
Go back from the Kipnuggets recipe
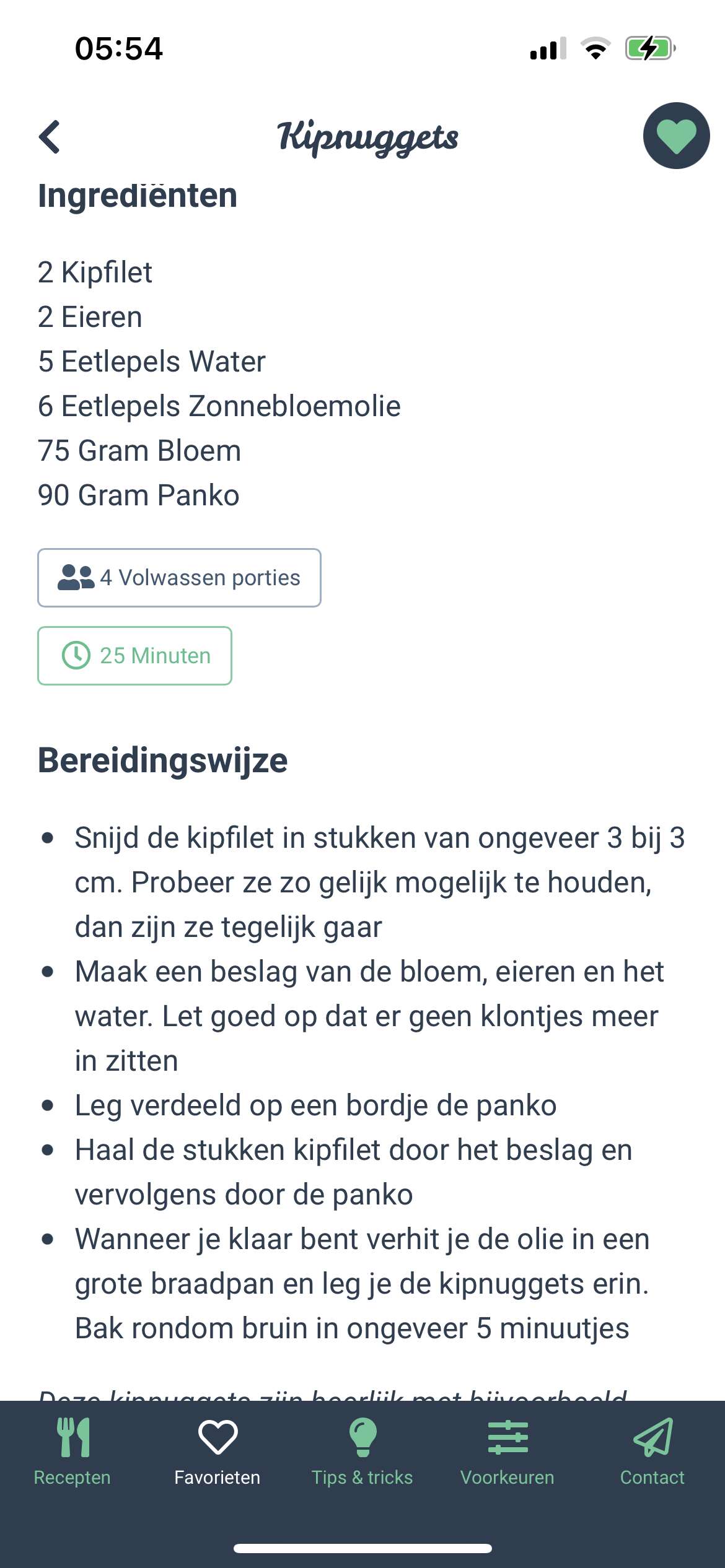point(50,136)
